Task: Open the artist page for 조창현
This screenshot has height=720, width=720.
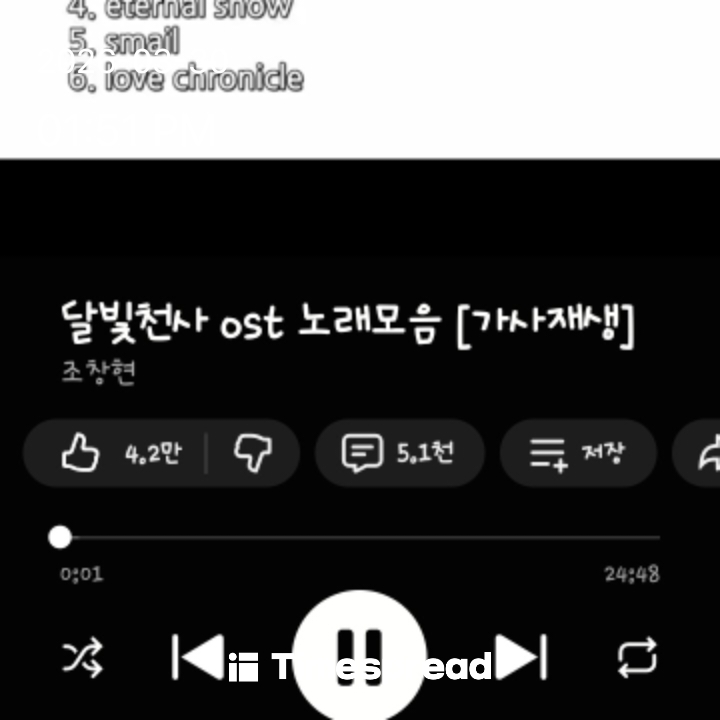Action: [98, 372]
